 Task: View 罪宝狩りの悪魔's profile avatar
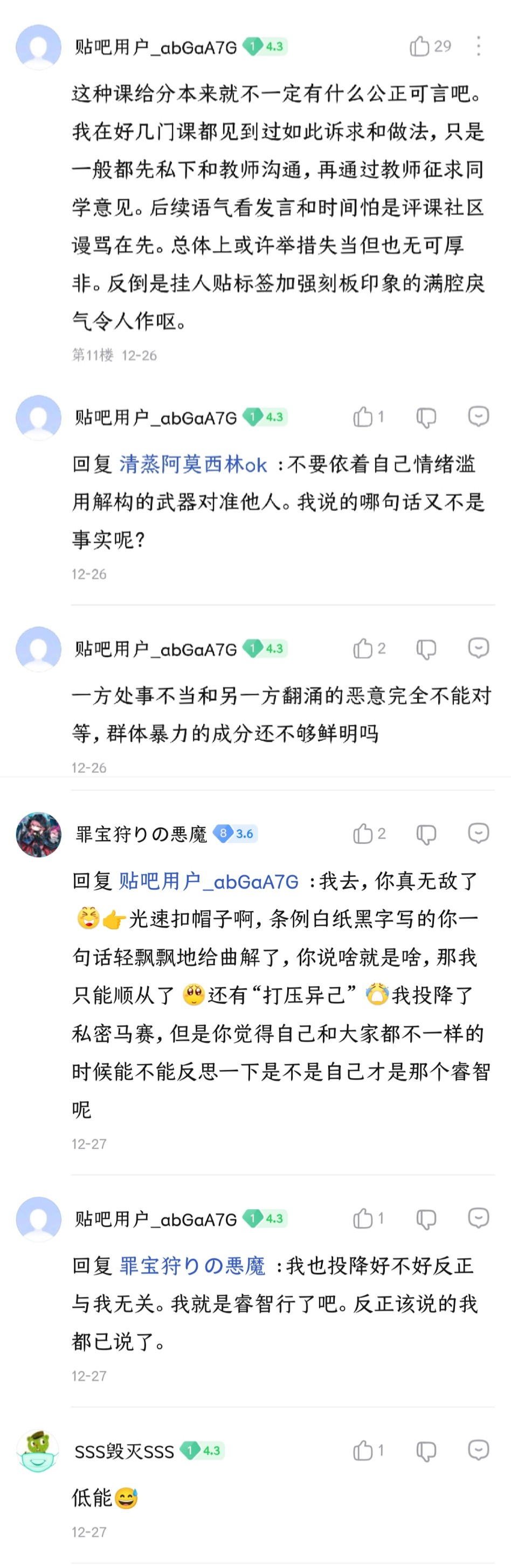(38, 834)
